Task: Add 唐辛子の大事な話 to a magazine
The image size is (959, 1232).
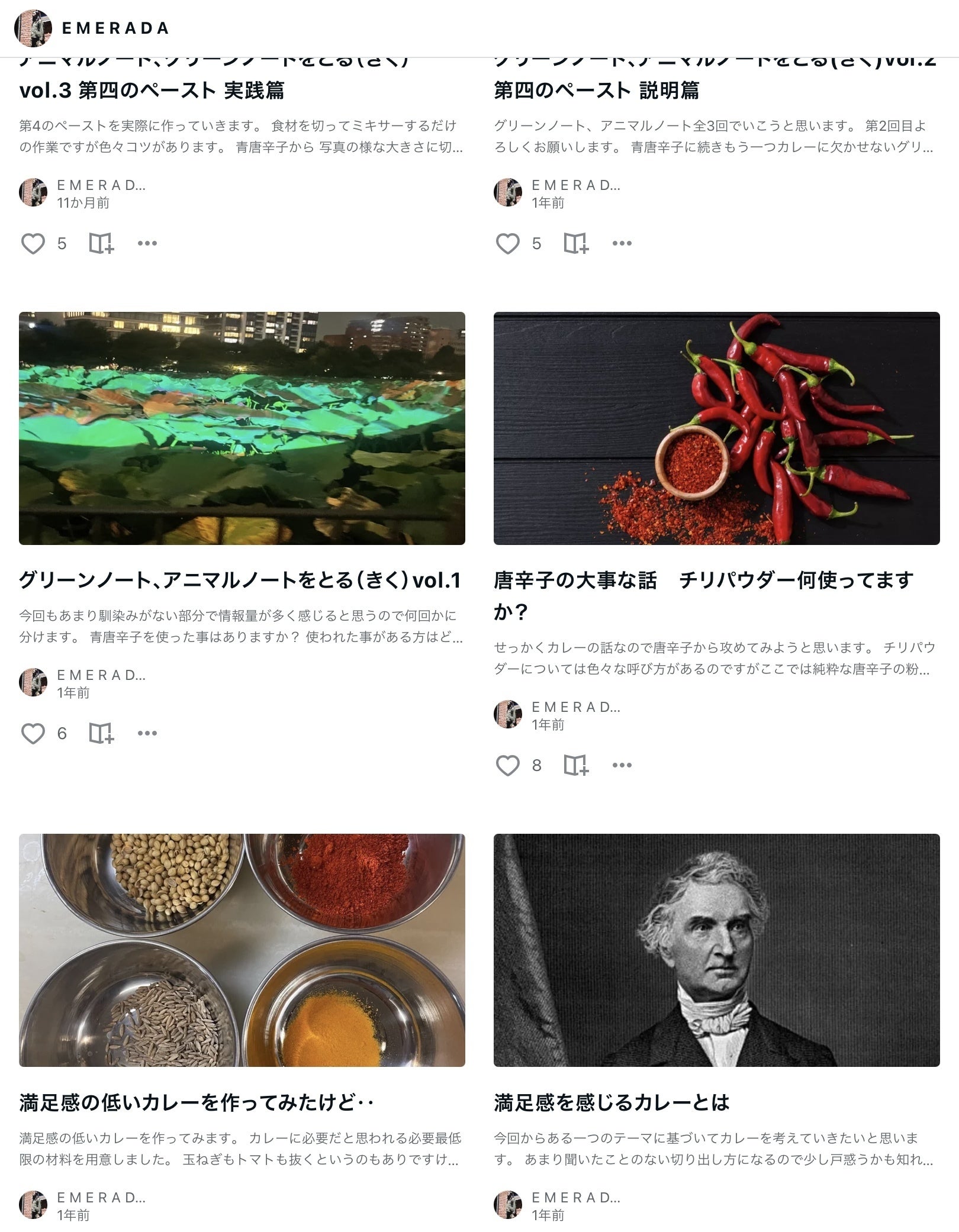Action: click(x=576, y=765)
